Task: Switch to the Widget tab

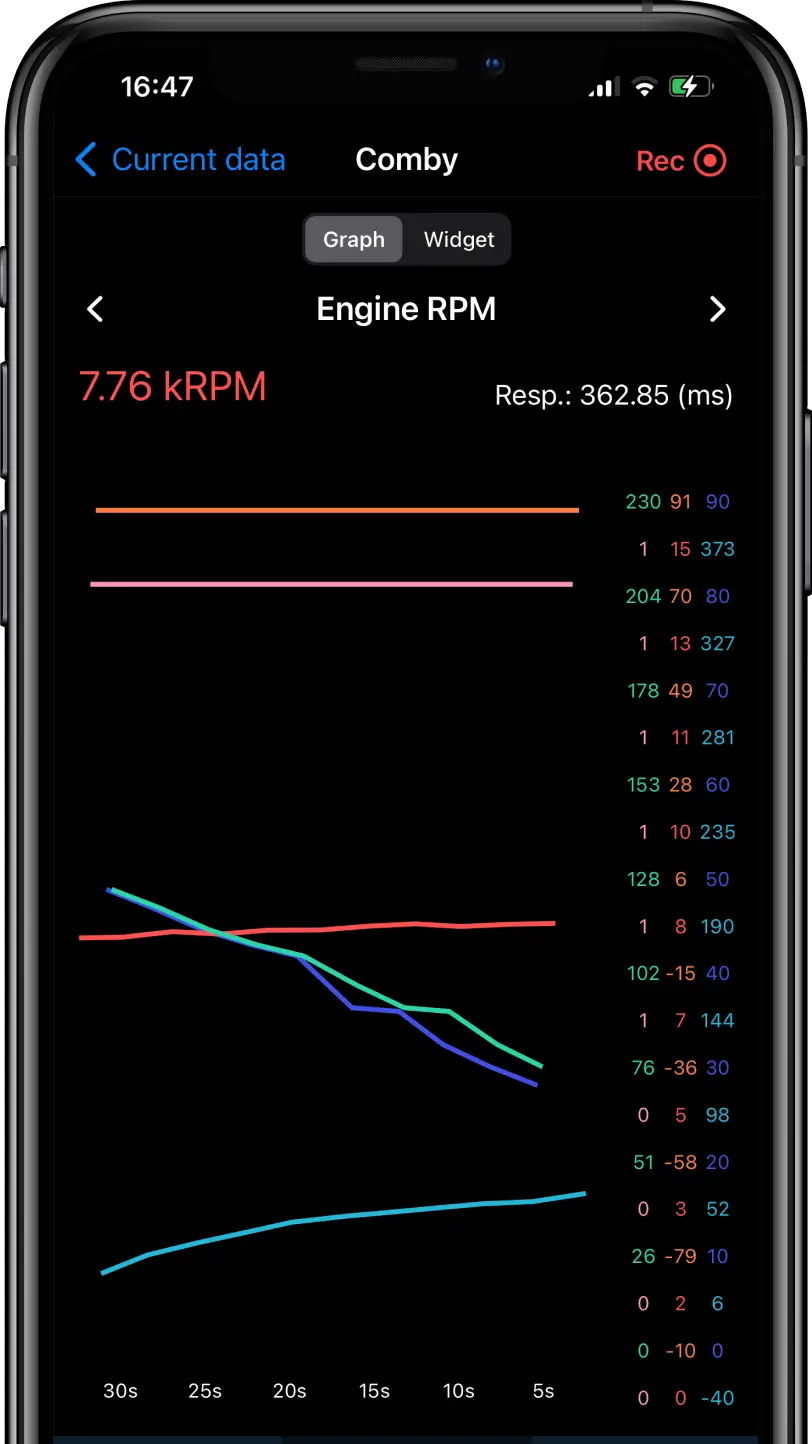Action: tap(459, 239)
